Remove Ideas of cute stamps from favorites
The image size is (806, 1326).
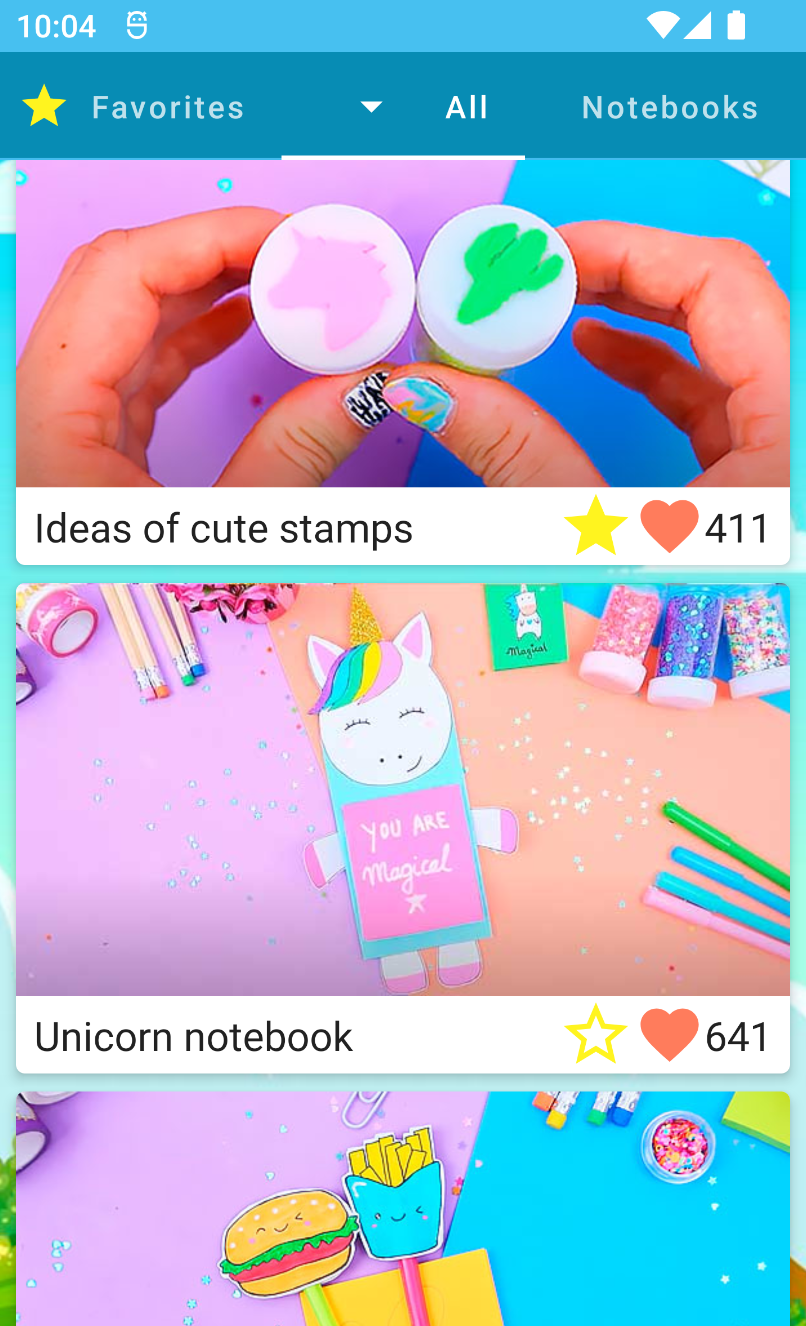tap(596, 527)
